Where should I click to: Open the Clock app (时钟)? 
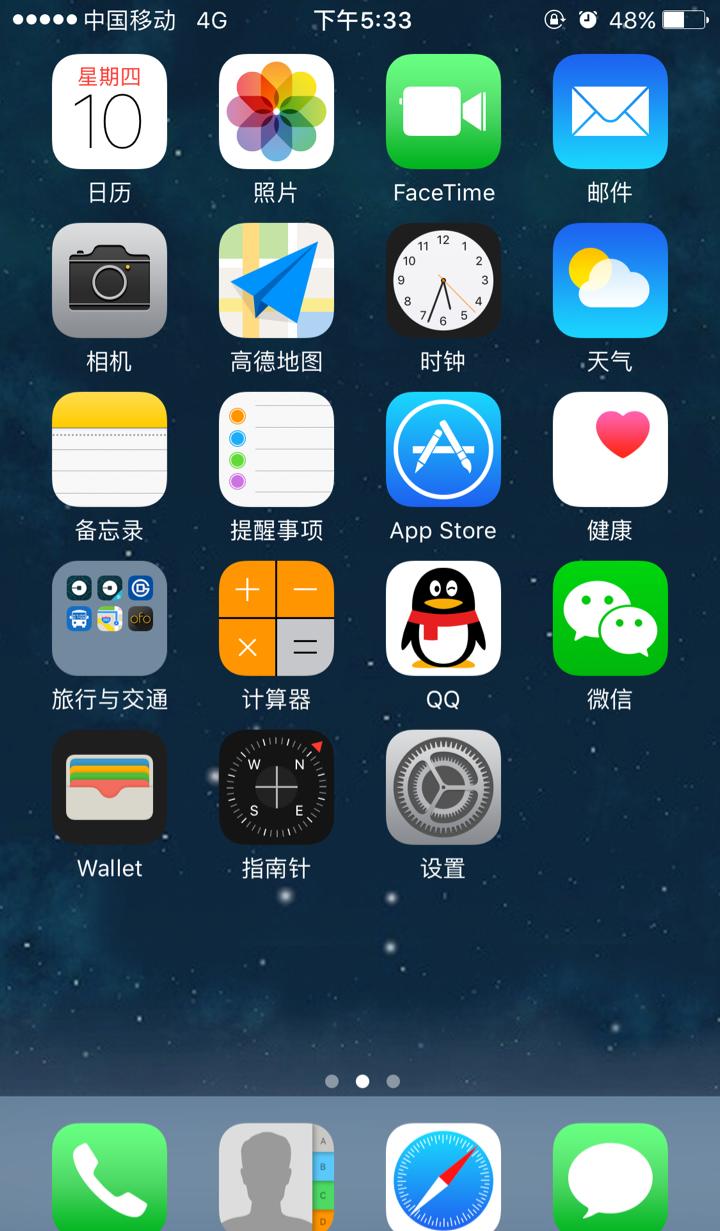point(443,281)
